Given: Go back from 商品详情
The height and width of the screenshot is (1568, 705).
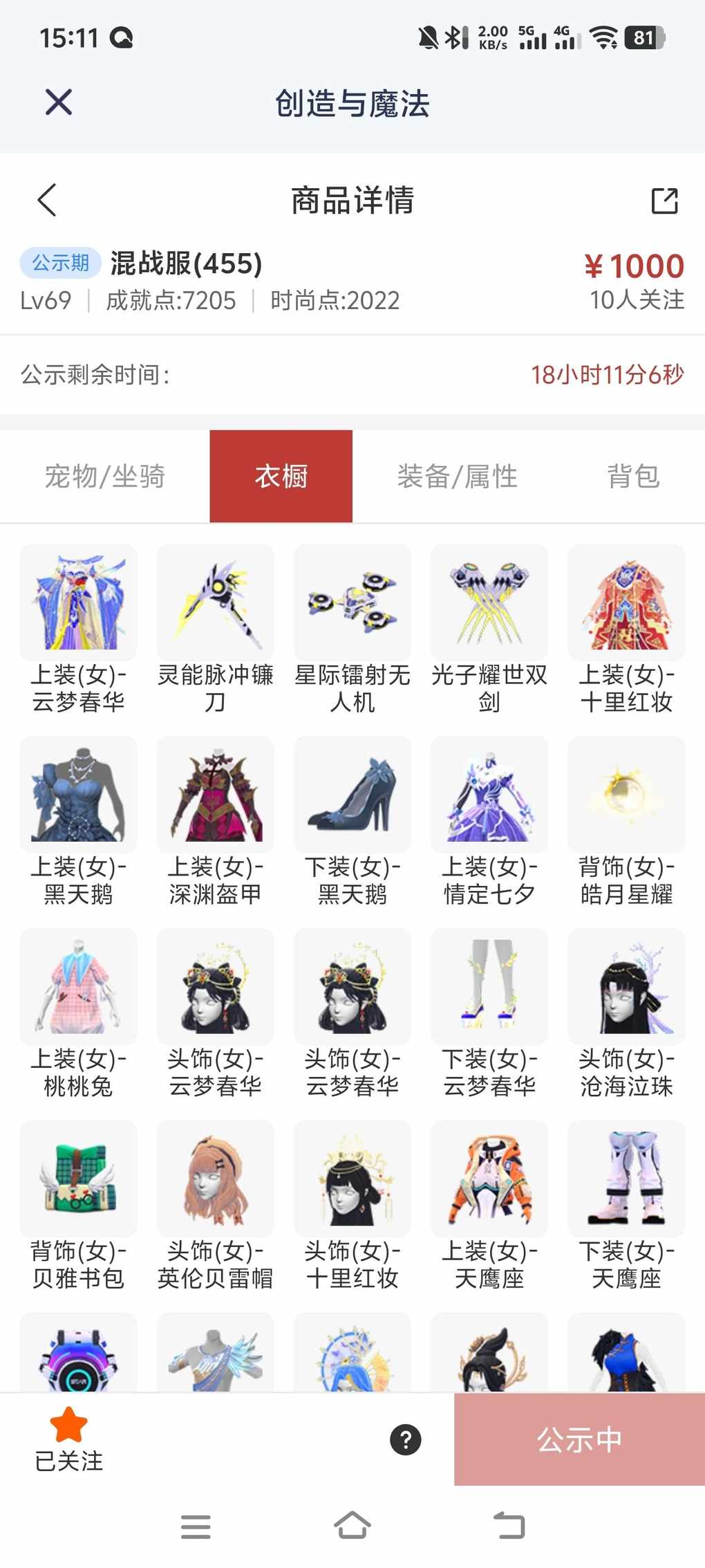Looking at the screenshot, I should point(47,201).
